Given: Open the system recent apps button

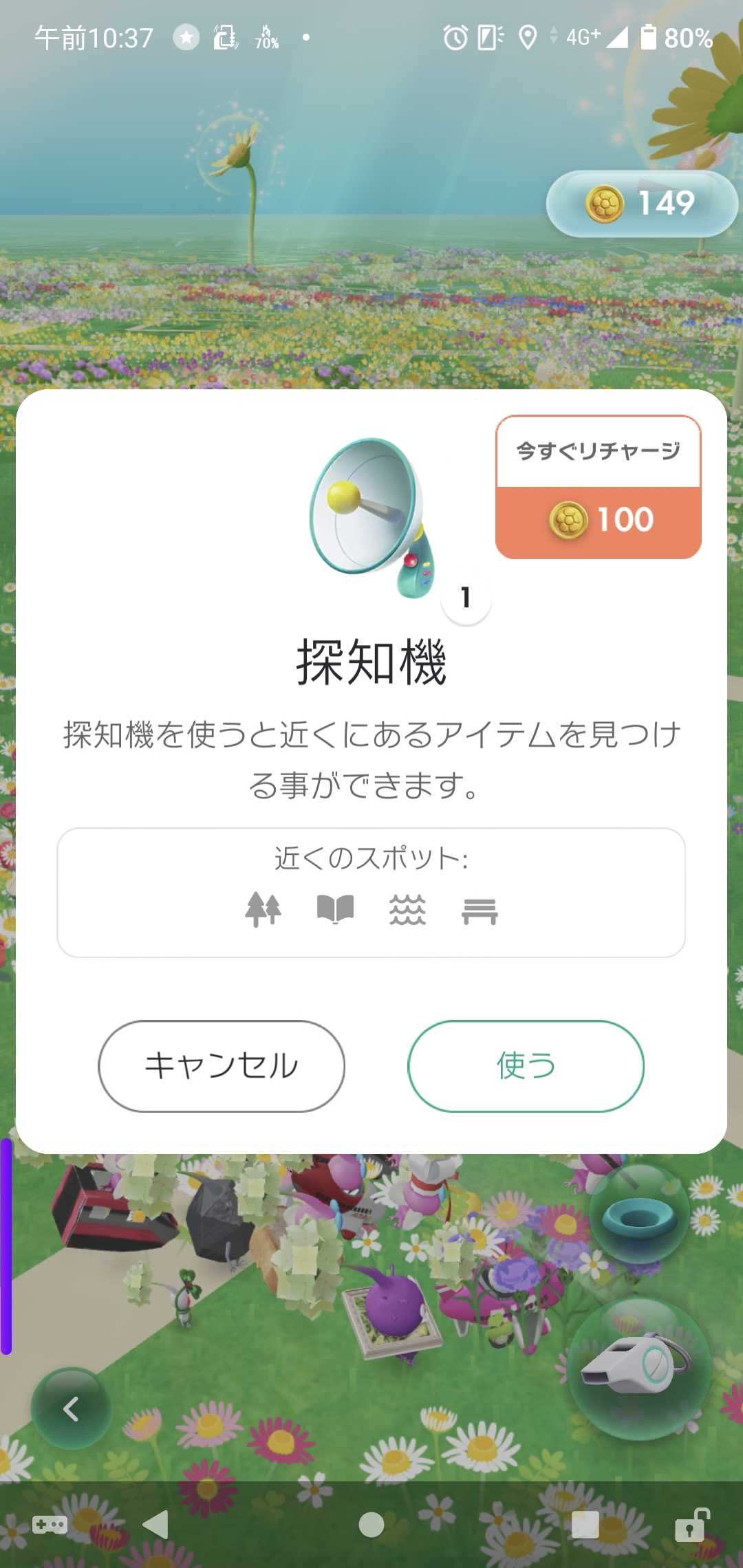Looking at the screenshot, I should (x=585, y=1525).
